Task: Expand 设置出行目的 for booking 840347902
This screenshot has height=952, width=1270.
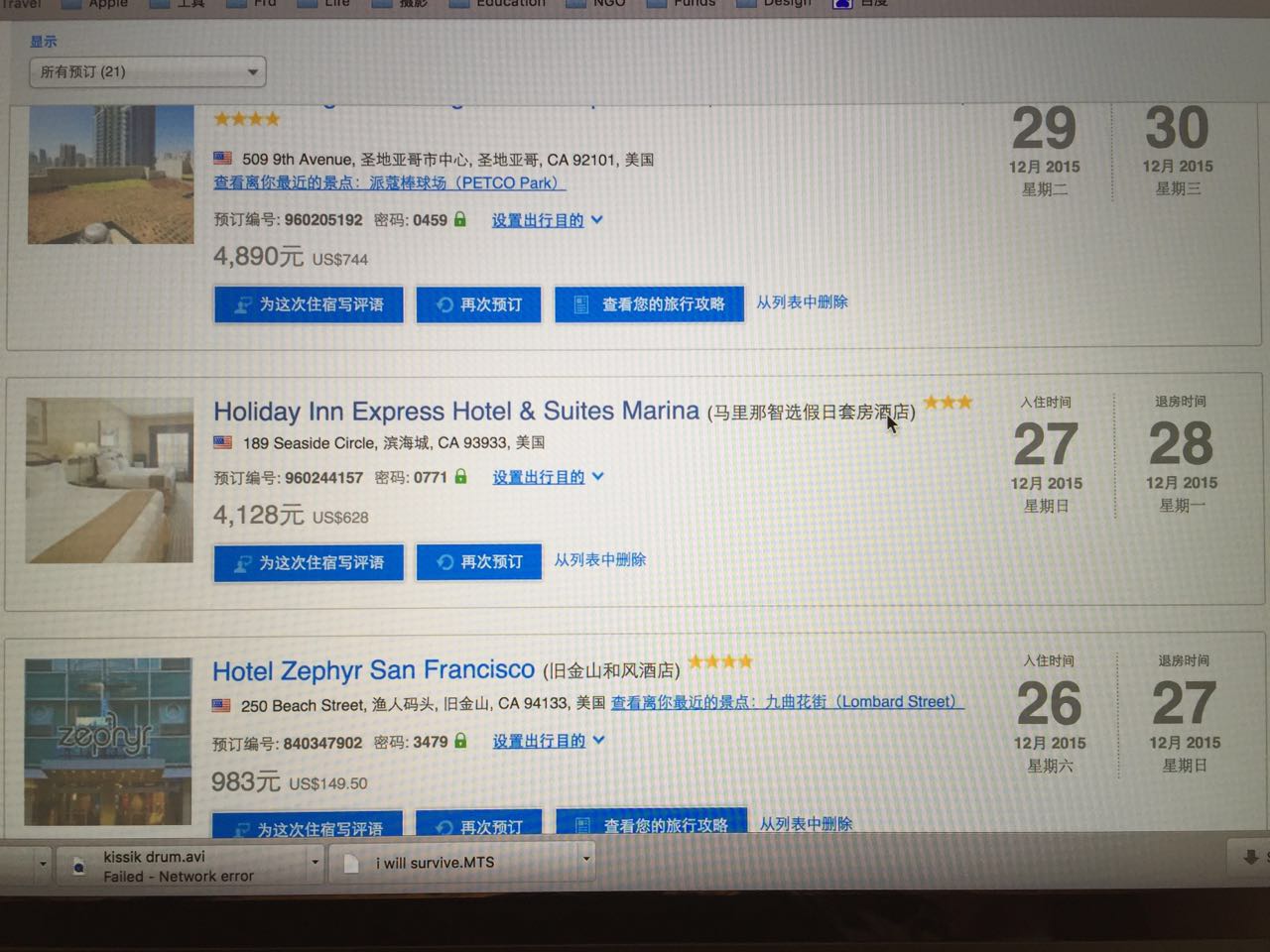Action: 548,741
